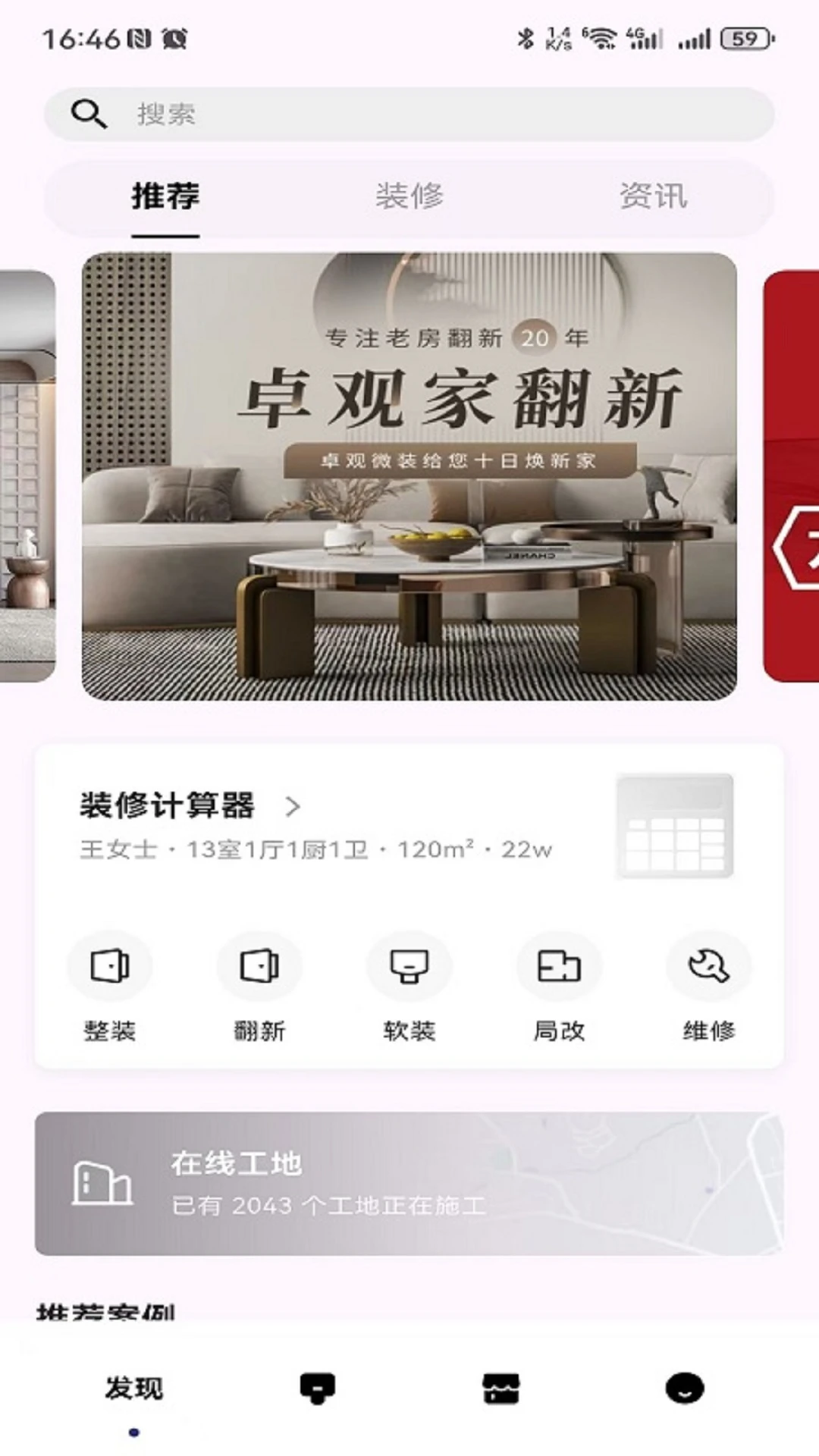Choose the 整装 service
This screenshot has height=1456, width=819.
pos(110,987)
